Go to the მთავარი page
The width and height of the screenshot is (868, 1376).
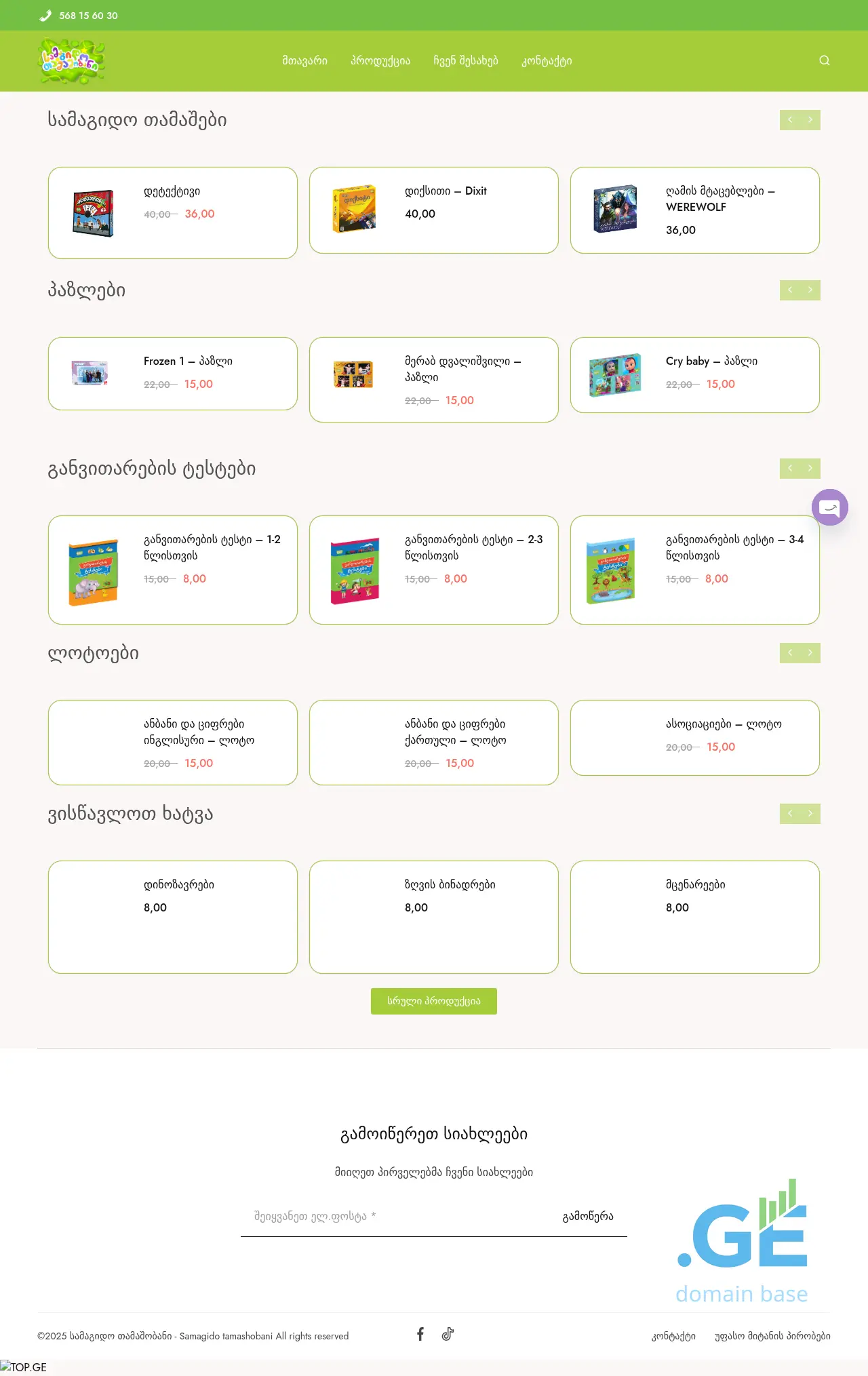tap(304, 61)
